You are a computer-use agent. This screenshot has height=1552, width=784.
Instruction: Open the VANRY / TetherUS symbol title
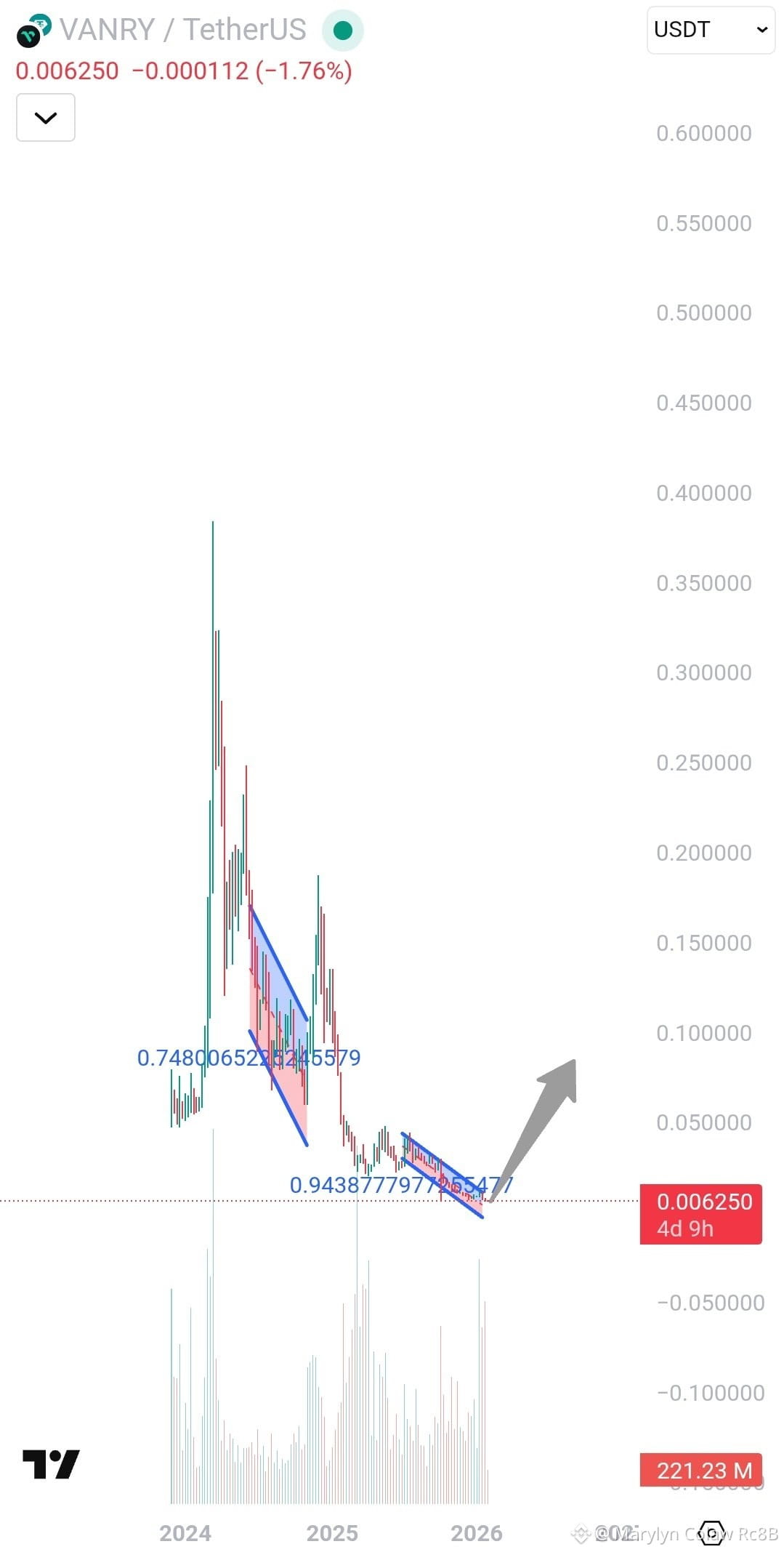pos(182,30)
